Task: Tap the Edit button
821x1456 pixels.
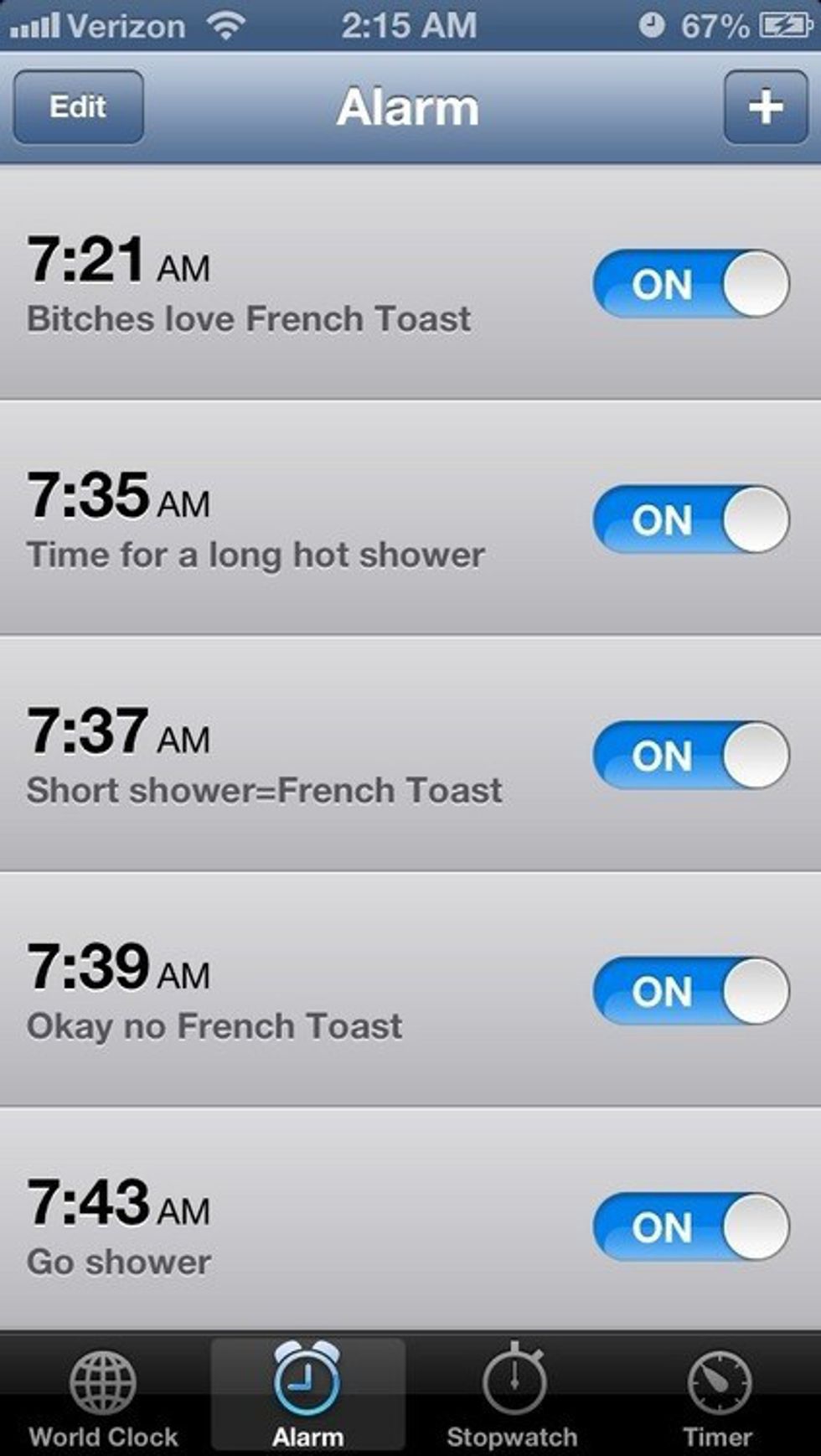Action: pyautogui.click(x=78, y=107)
